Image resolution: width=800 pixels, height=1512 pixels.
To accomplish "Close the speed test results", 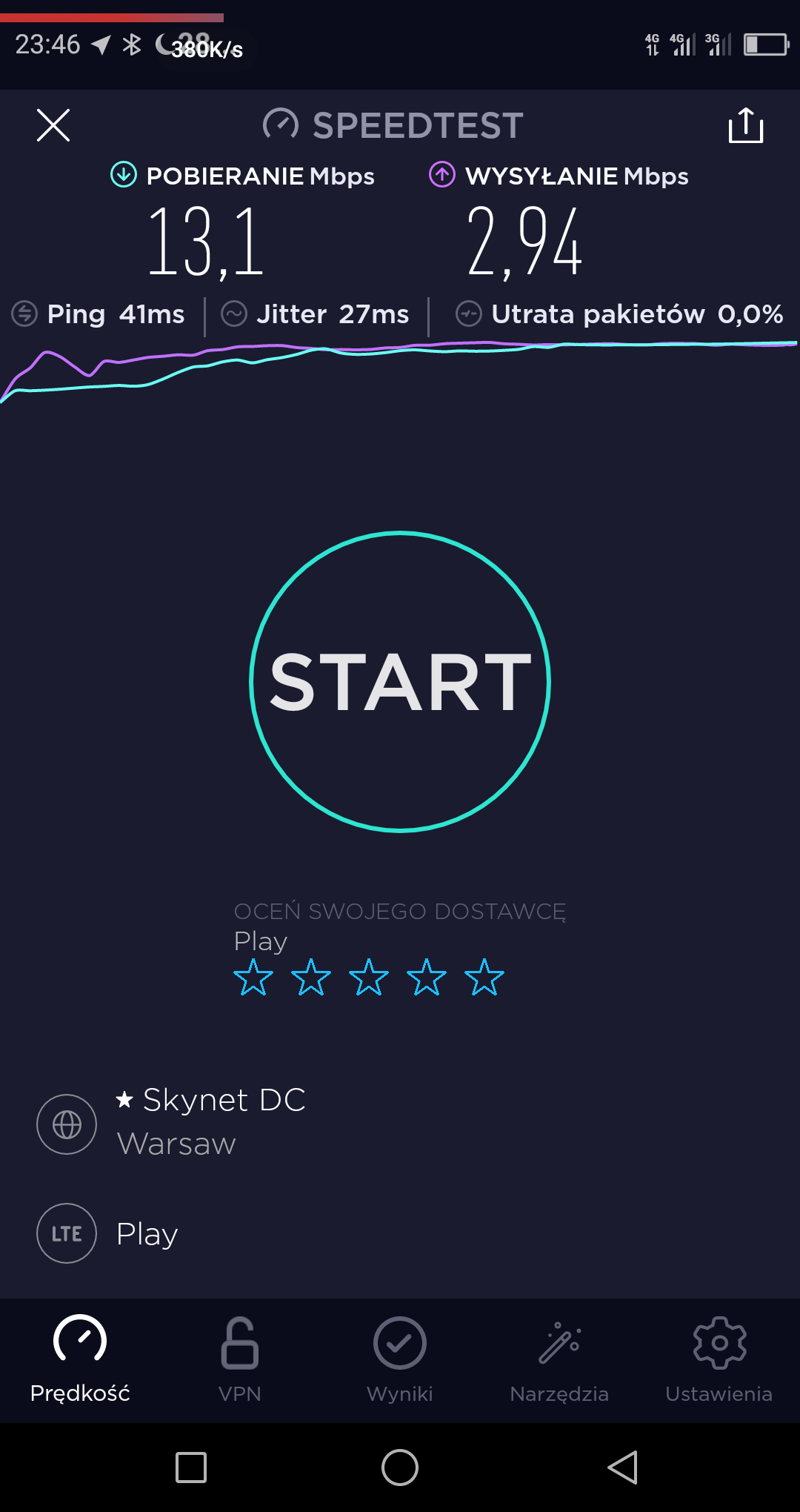I will tap(53, 125).
